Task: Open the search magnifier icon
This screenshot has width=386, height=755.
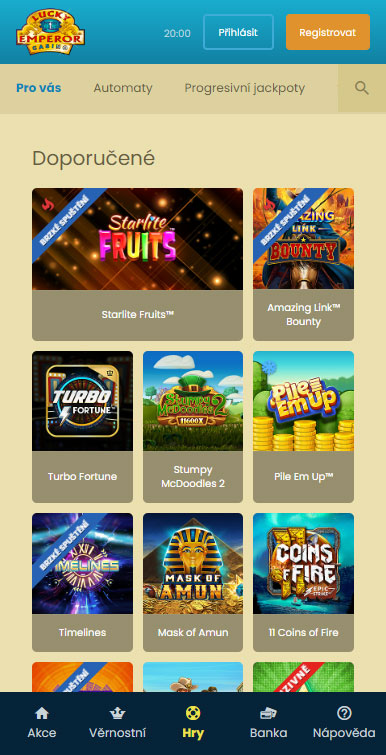Action: 361,88
